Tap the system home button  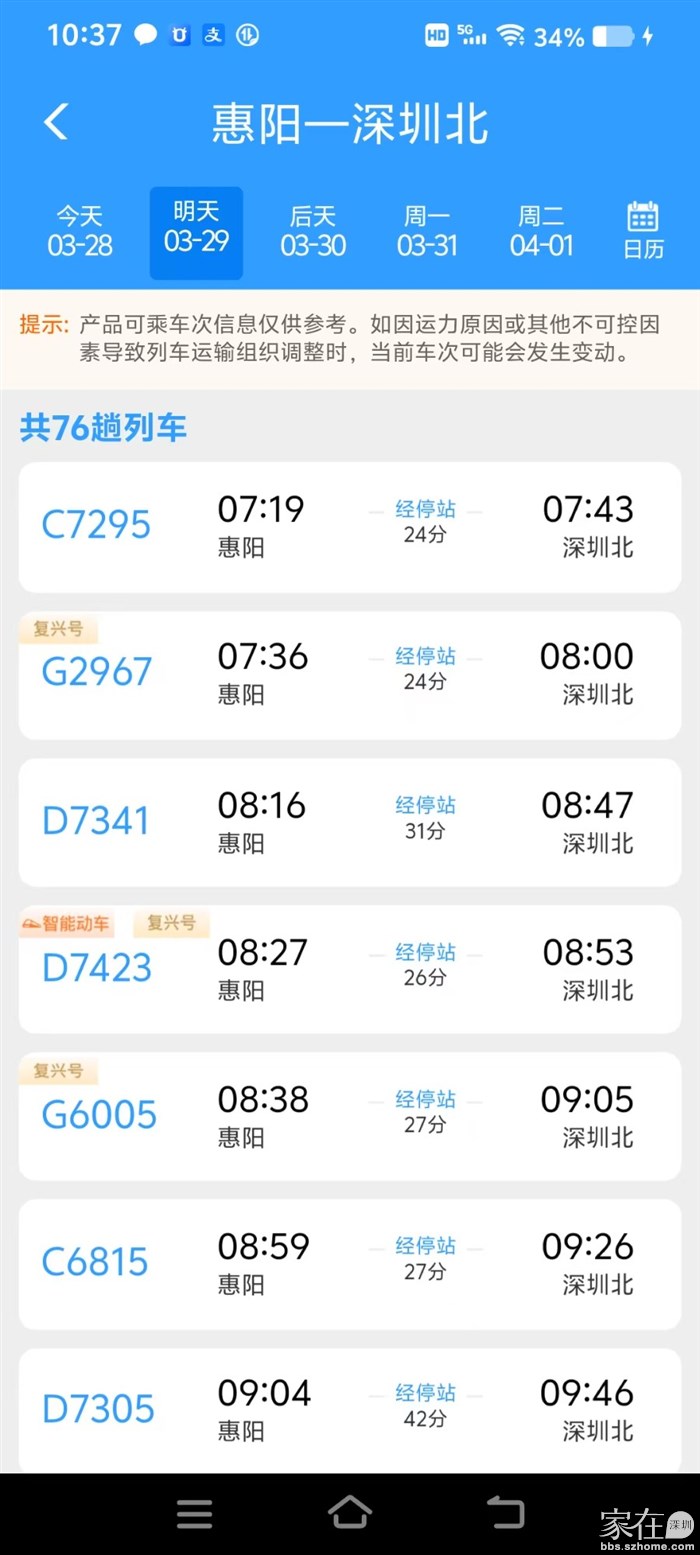(350, 1512)
